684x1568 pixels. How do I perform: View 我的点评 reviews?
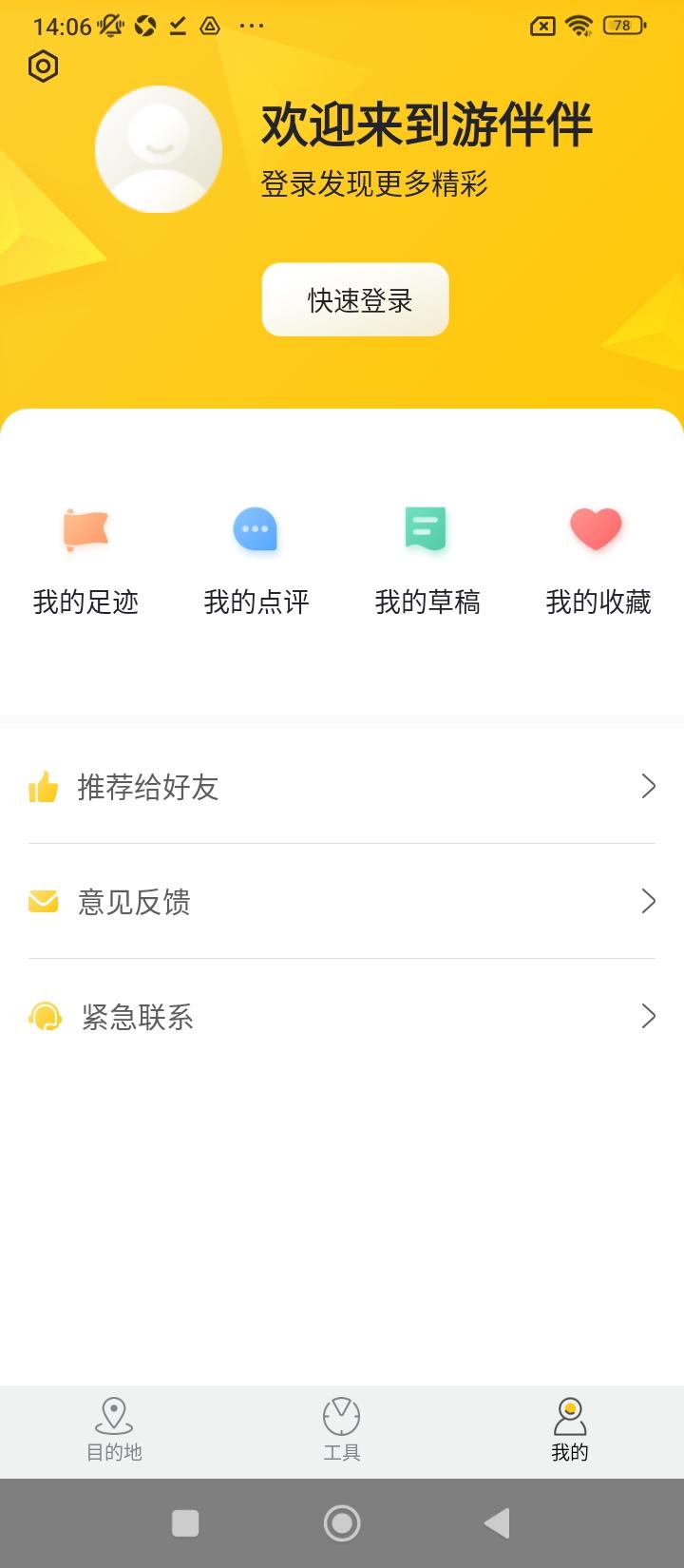point(256,561)
